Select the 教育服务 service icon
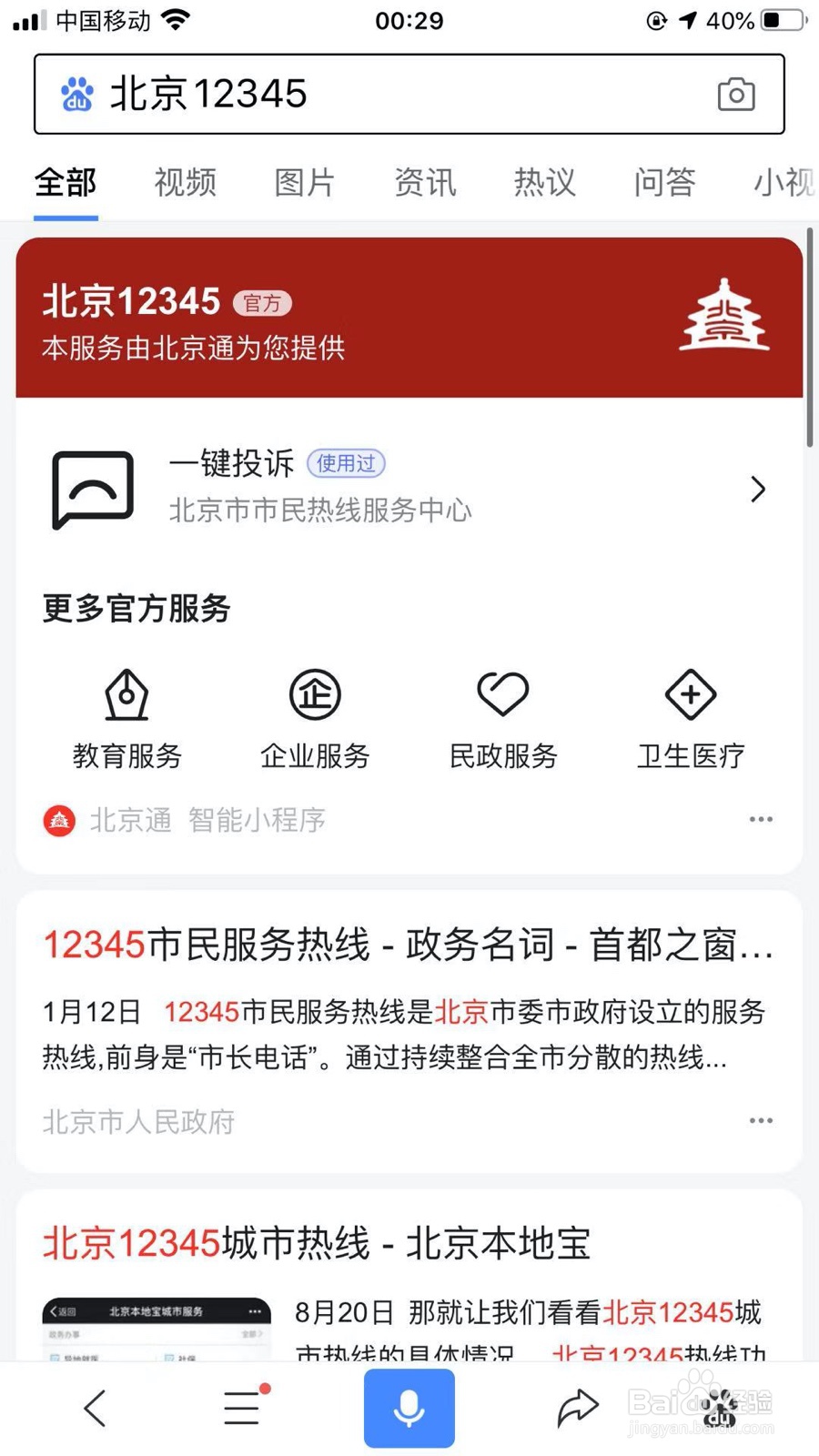This screenshot has height=1456, width=819. click(126, 719)
